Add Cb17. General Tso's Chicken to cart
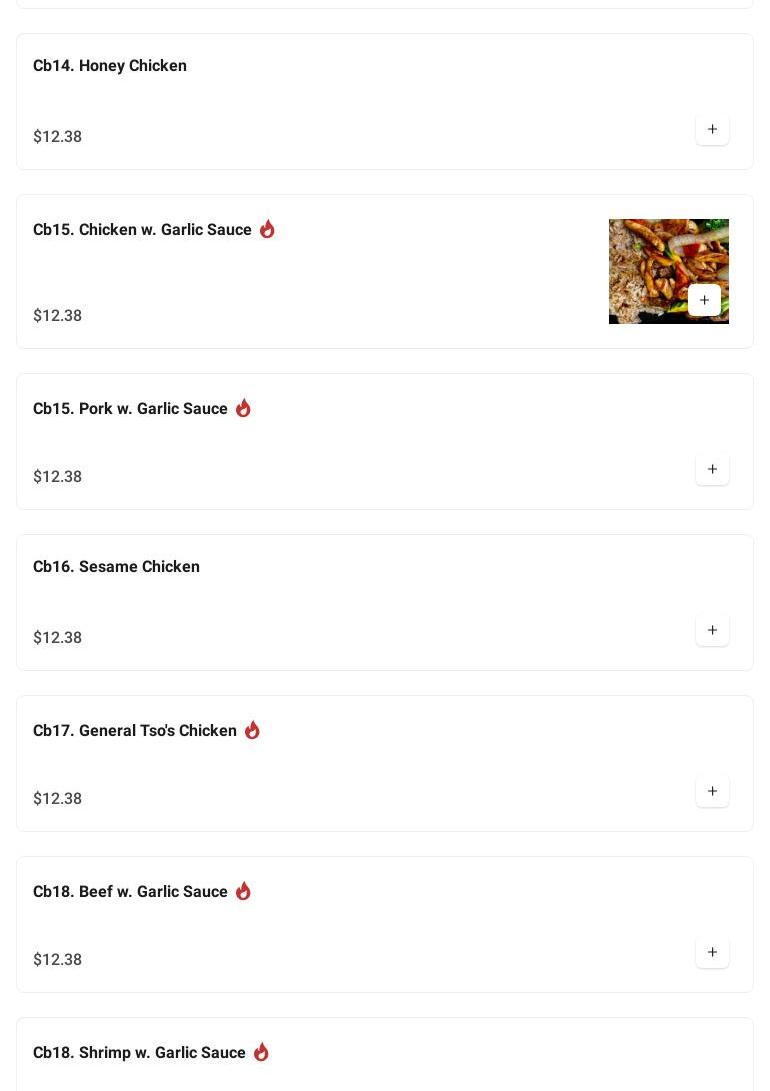The image size is (770, 1091). 712,791
